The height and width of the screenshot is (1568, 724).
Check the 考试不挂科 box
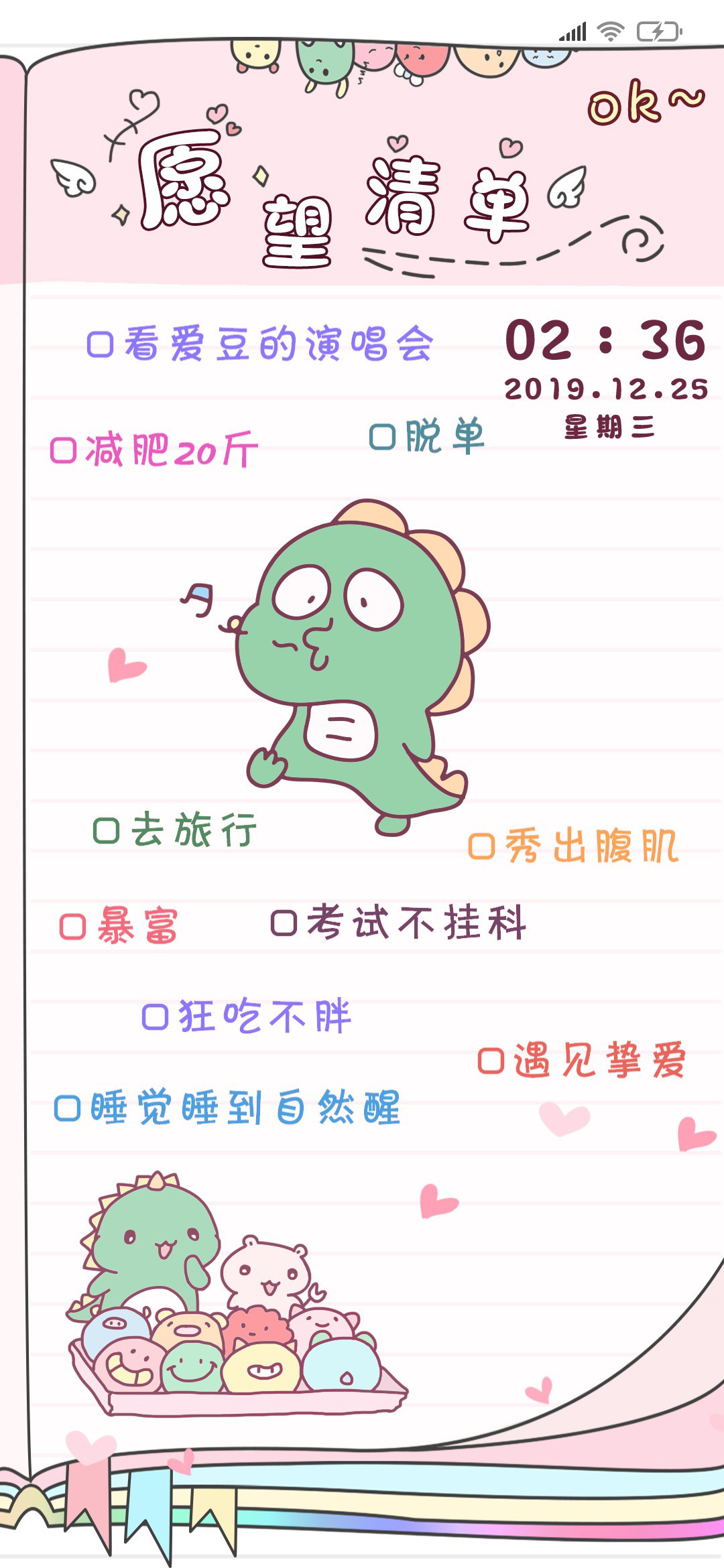click(284, 923)
